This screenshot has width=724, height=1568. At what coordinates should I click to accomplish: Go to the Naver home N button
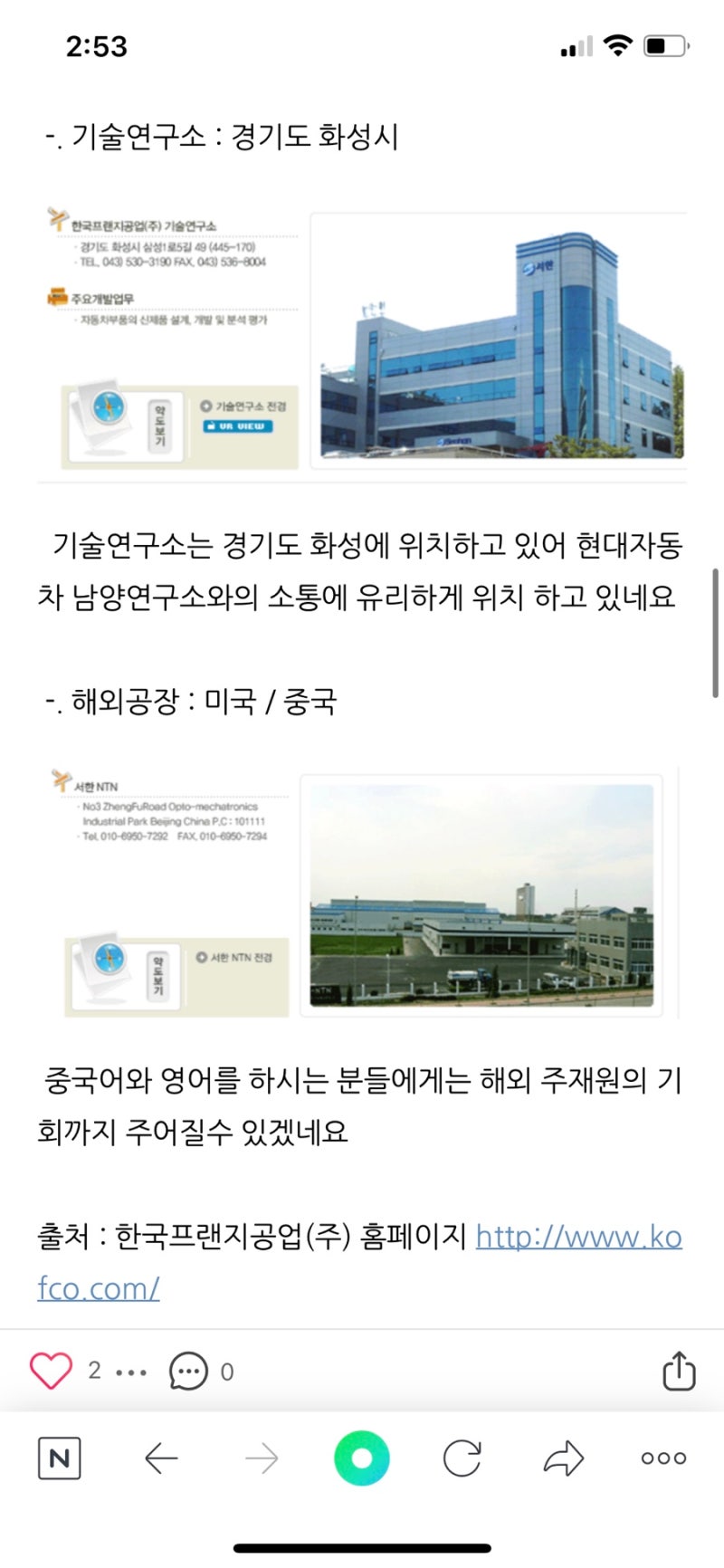60,1458
